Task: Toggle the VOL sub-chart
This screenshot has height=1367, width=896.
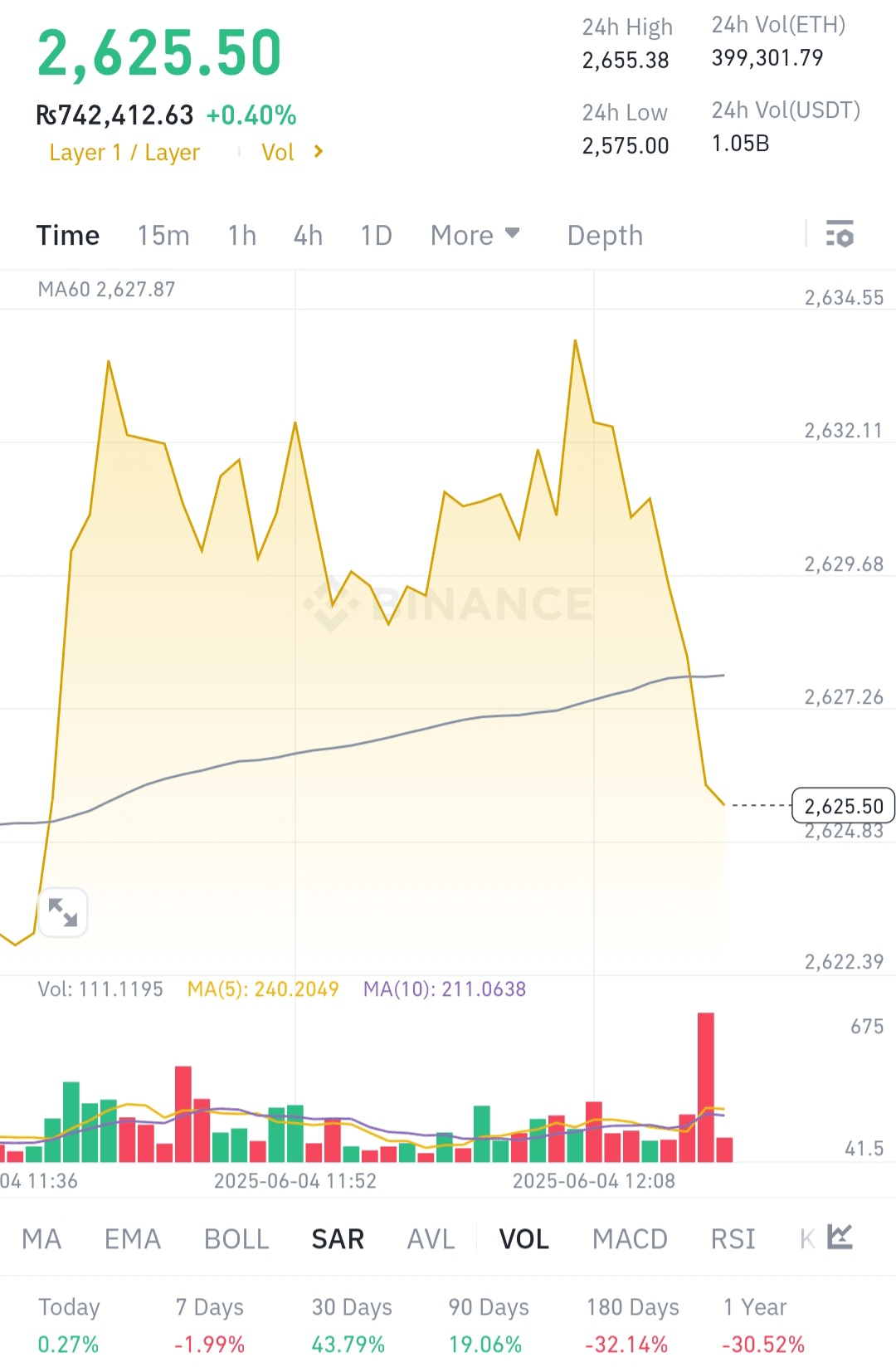Action: 523,1239
